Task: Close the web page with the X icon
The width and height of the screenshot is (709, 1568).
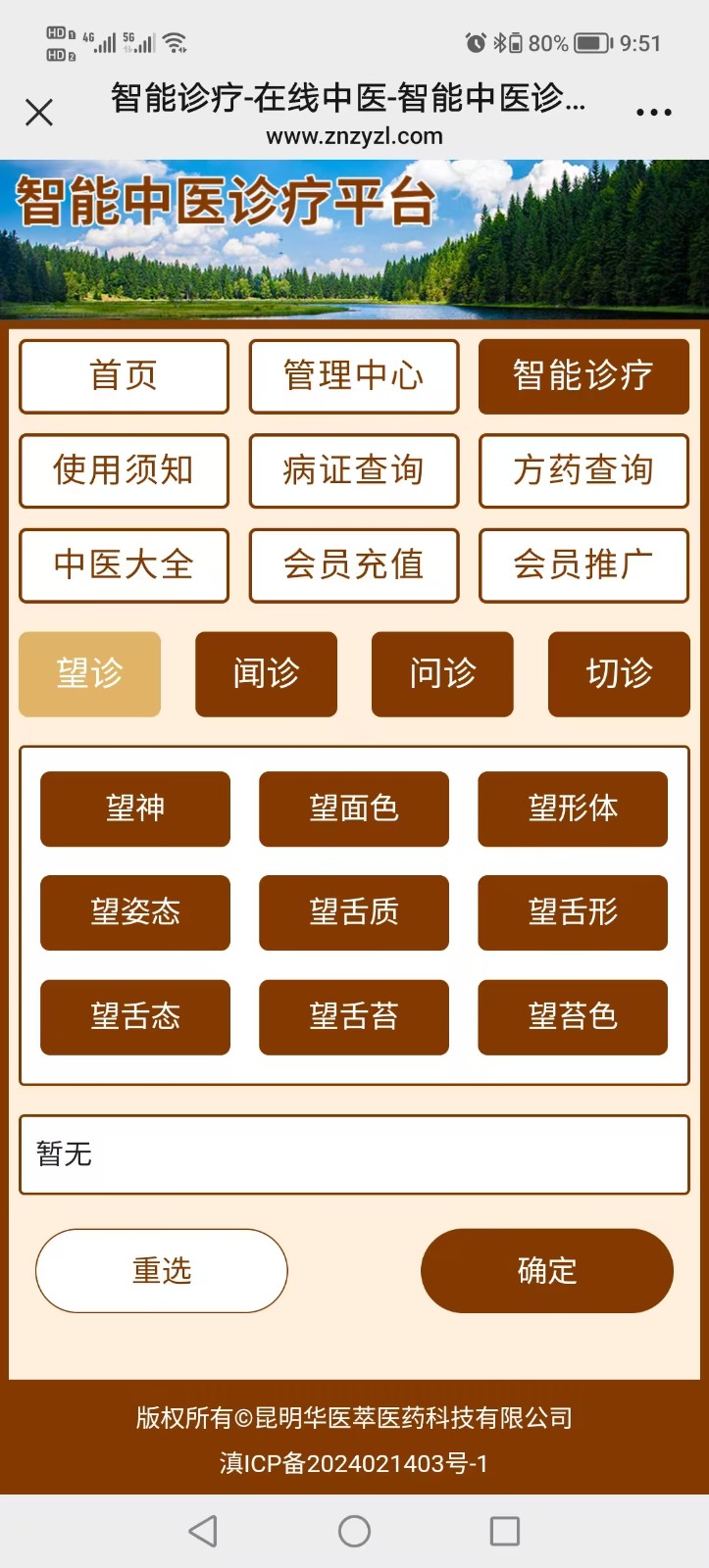Action: [x=39, y=113]
